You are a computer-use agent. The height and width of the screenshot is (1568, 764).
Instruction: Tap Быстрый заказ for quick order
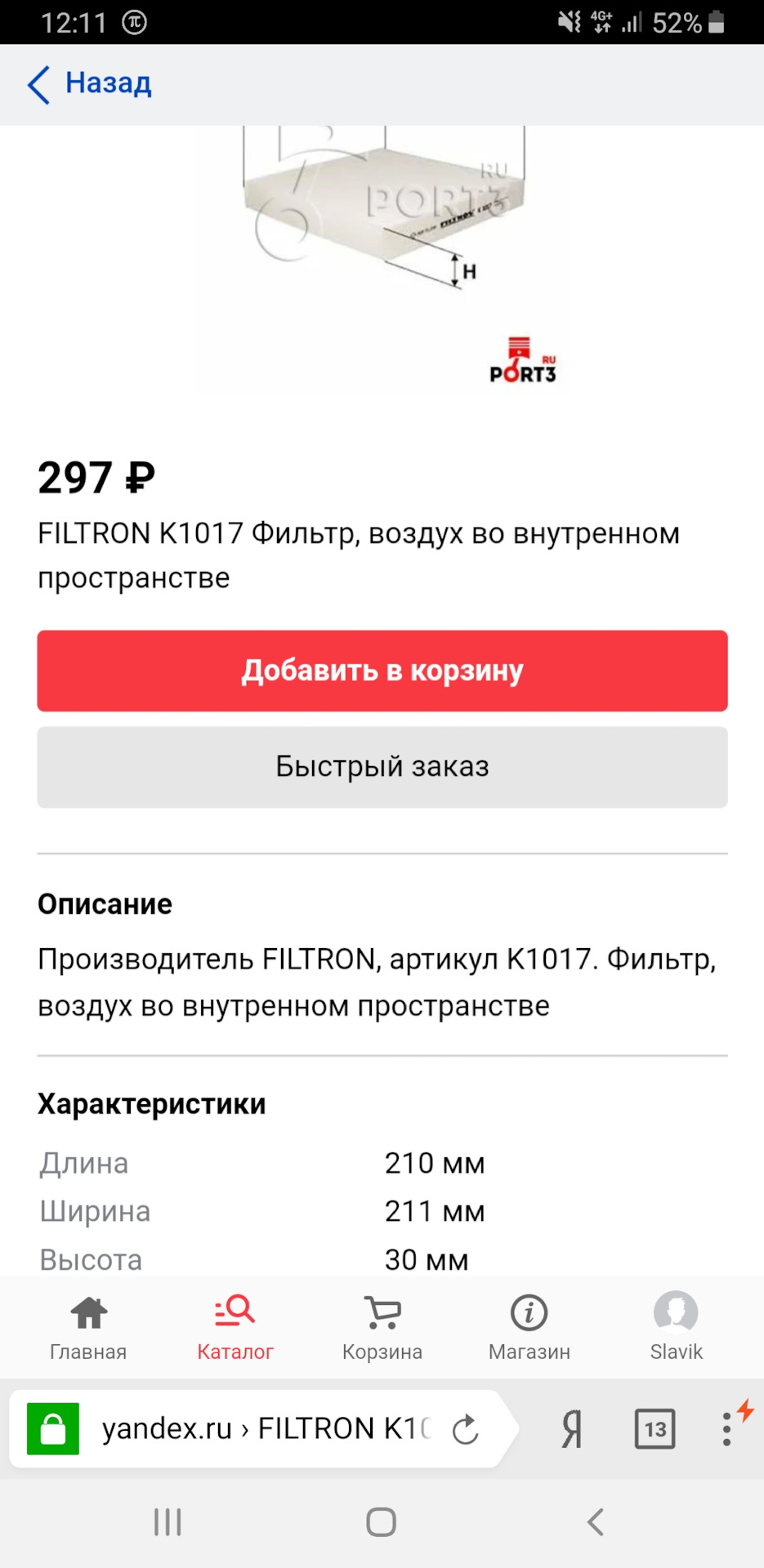pyautogui.click(x=382, y=767)
